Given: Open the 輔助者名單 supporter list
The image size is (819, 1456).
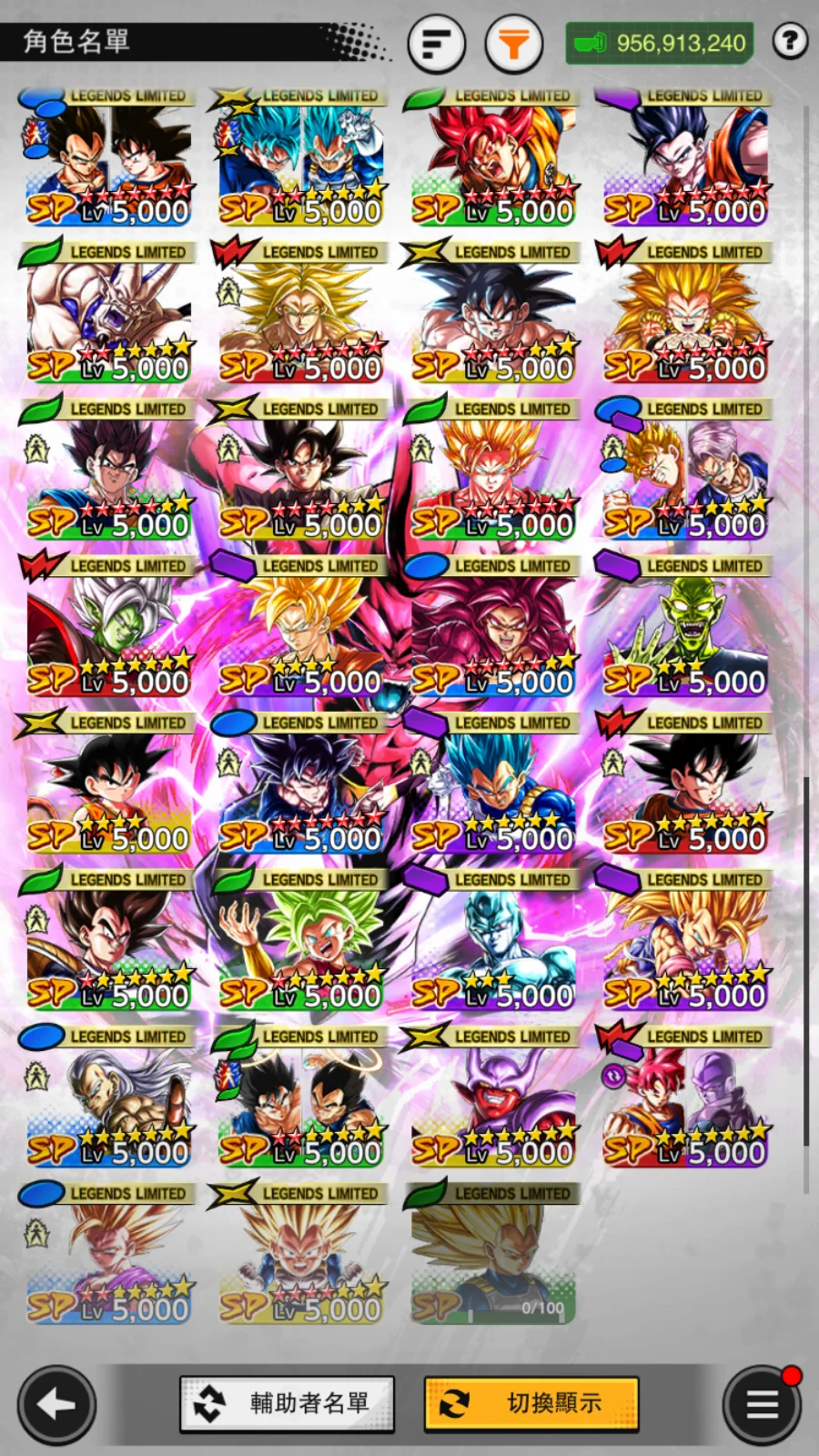Looking at the screenshot, I should (288, 1403).
